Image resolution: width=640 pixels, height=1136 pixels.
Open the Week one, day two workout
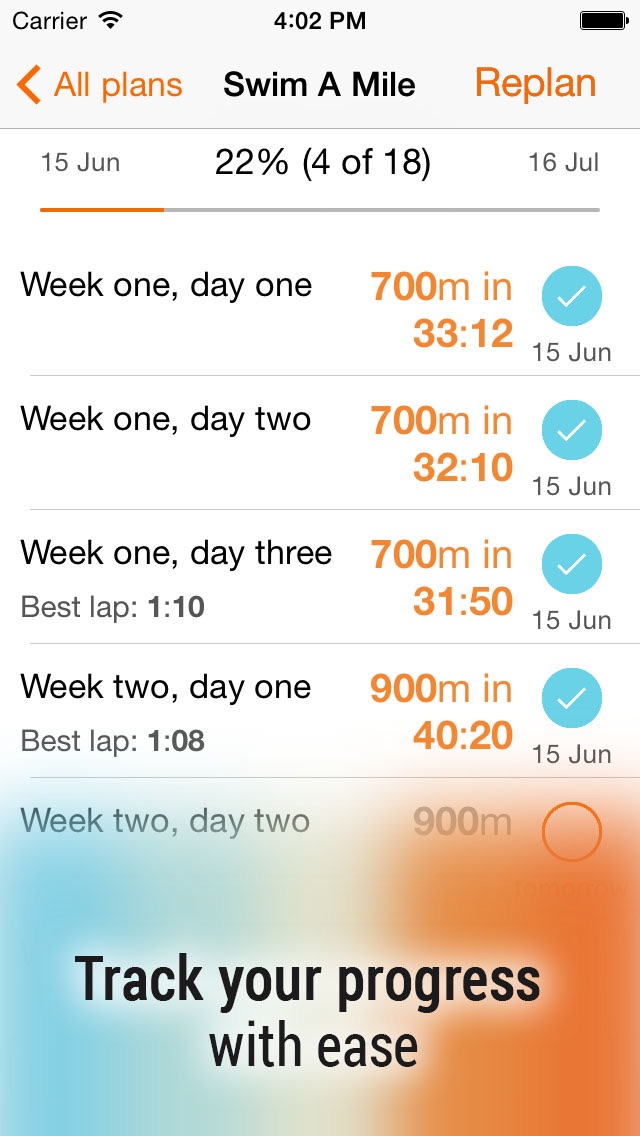(166, 420)
